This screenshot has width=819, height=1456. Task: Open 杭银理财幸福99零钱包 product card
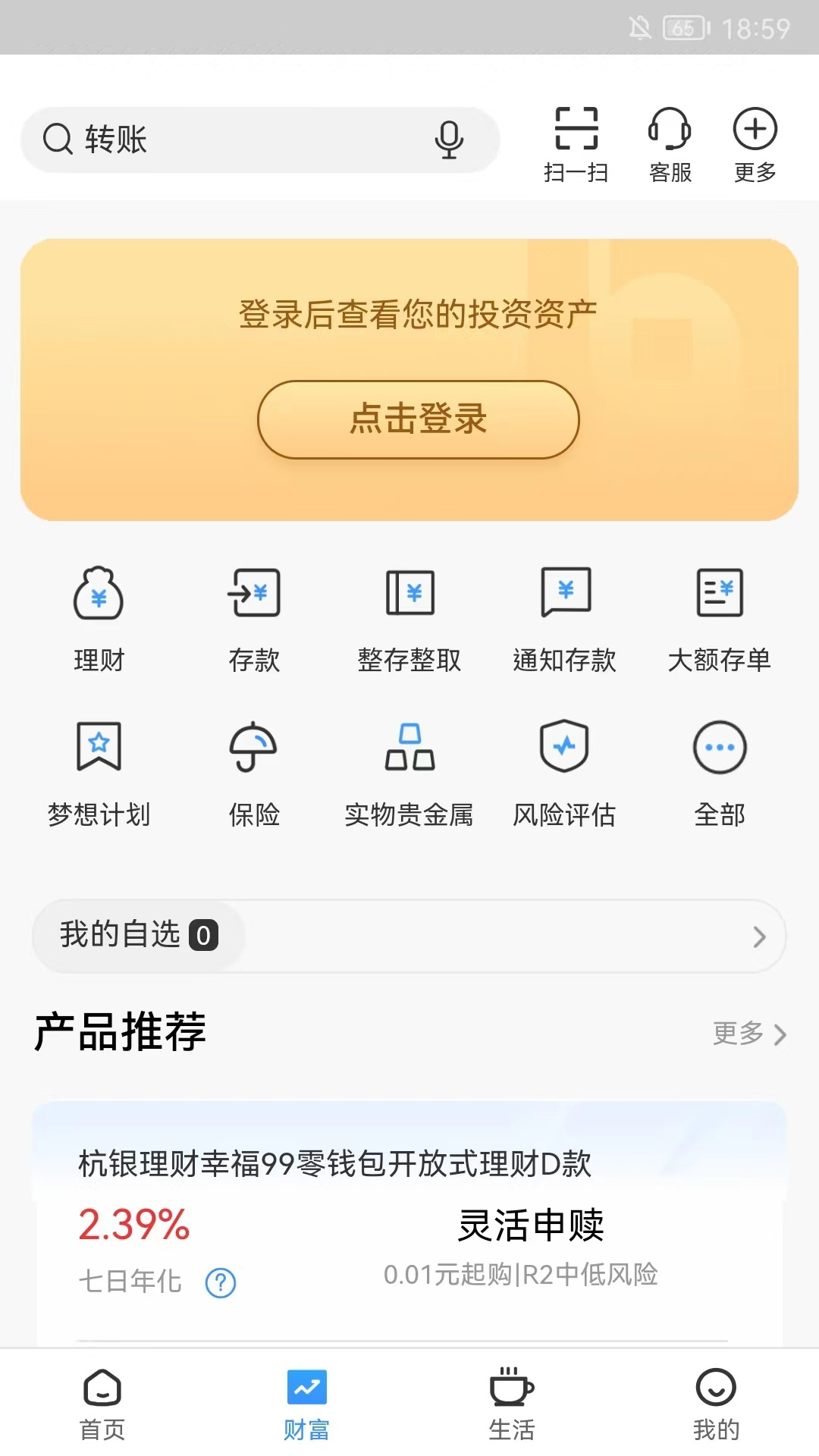pyautogui.click(x=409, y=1213)
